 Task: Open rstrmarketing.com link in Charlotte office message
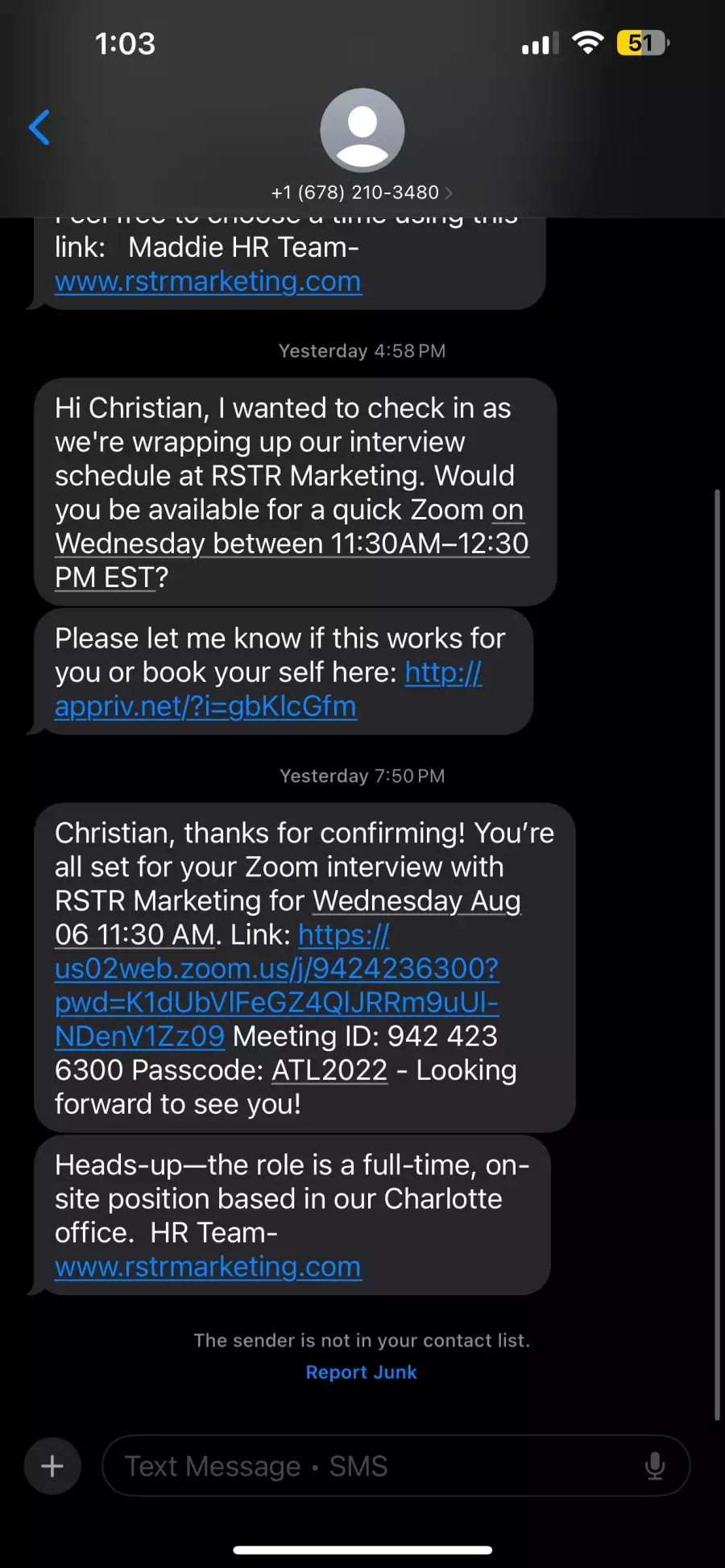pyautogui.click(x=208, y=1267)
